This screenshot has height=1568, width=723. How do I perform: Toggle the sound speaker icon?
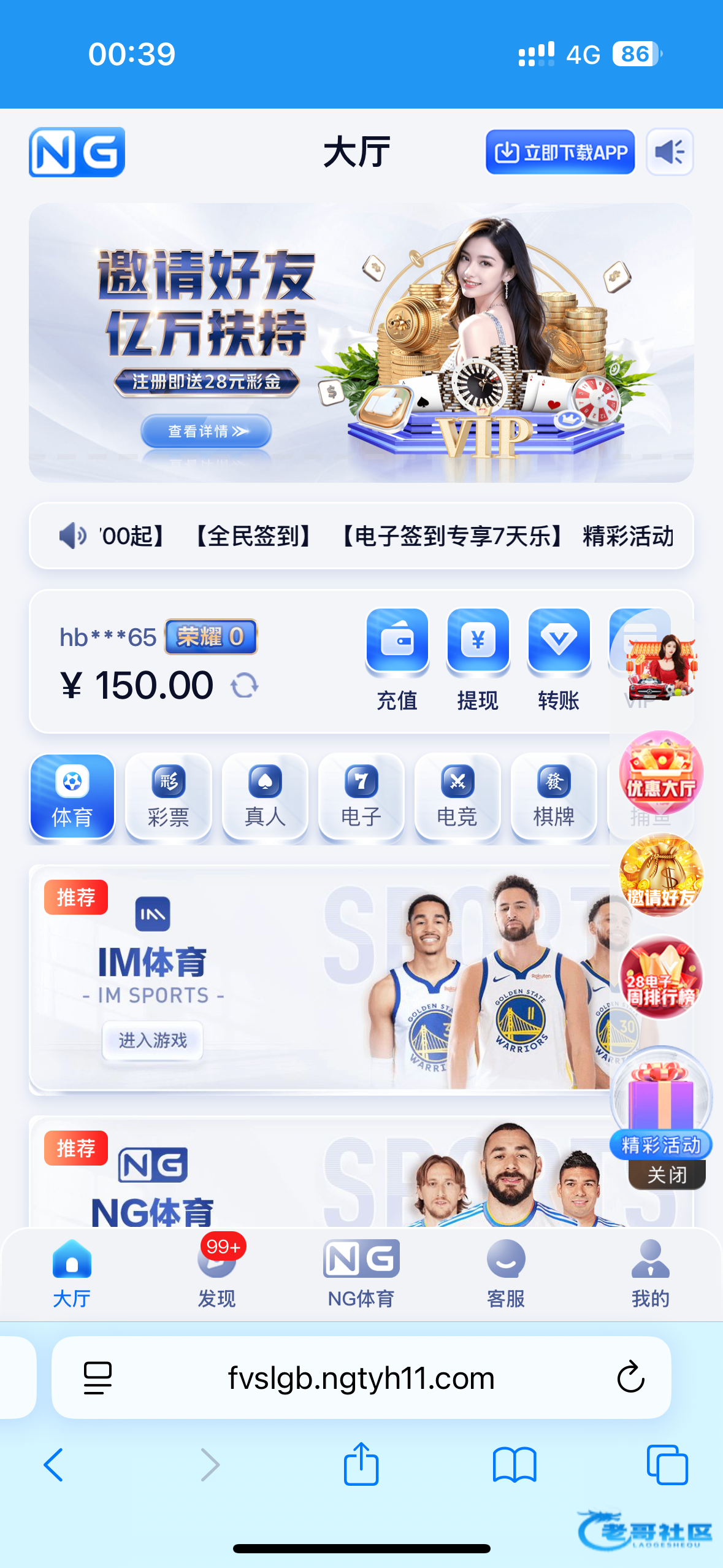pos(669,152)
